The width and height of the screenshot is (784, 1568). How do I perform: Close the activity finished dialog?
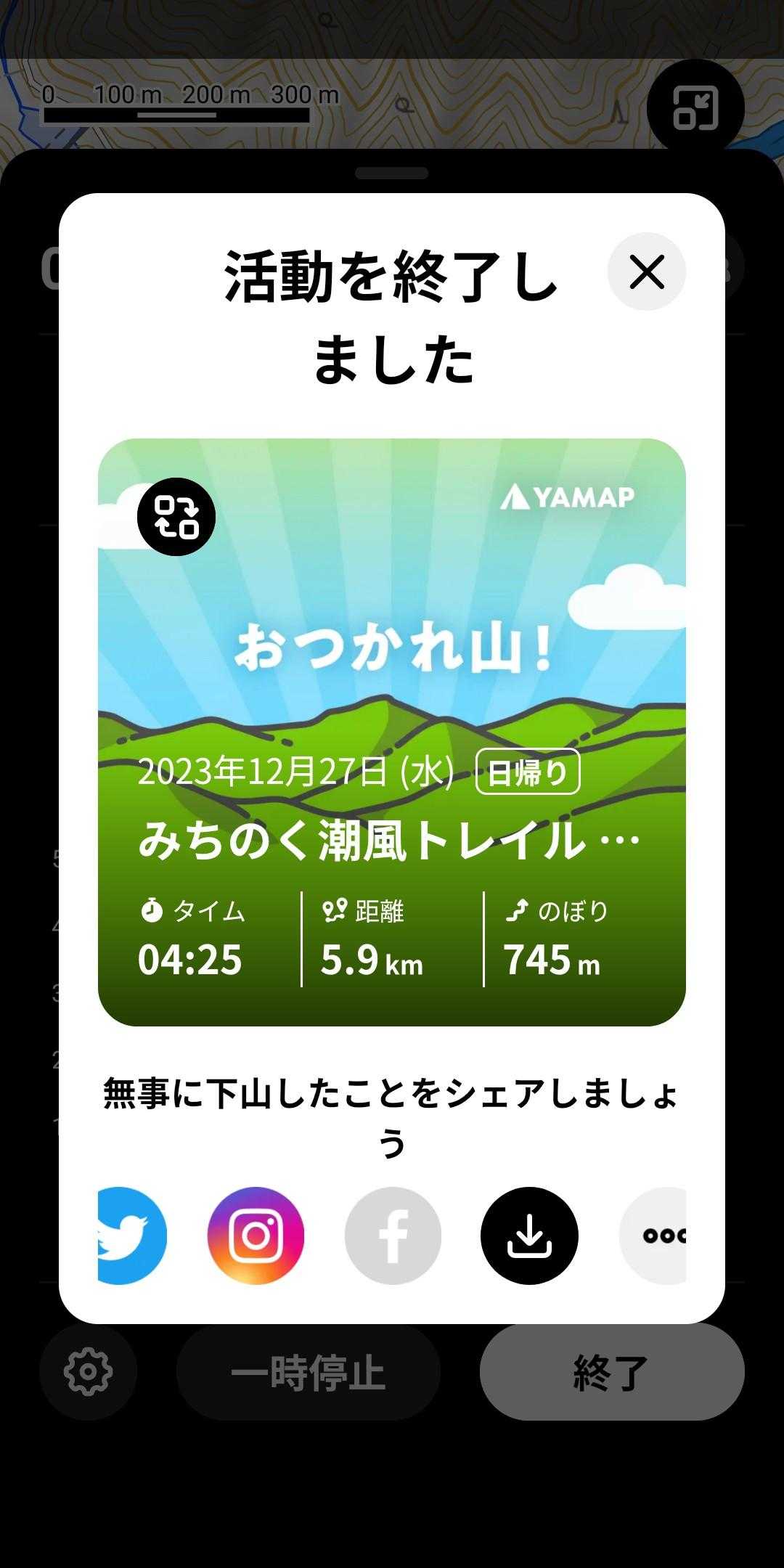pos(646,272)
